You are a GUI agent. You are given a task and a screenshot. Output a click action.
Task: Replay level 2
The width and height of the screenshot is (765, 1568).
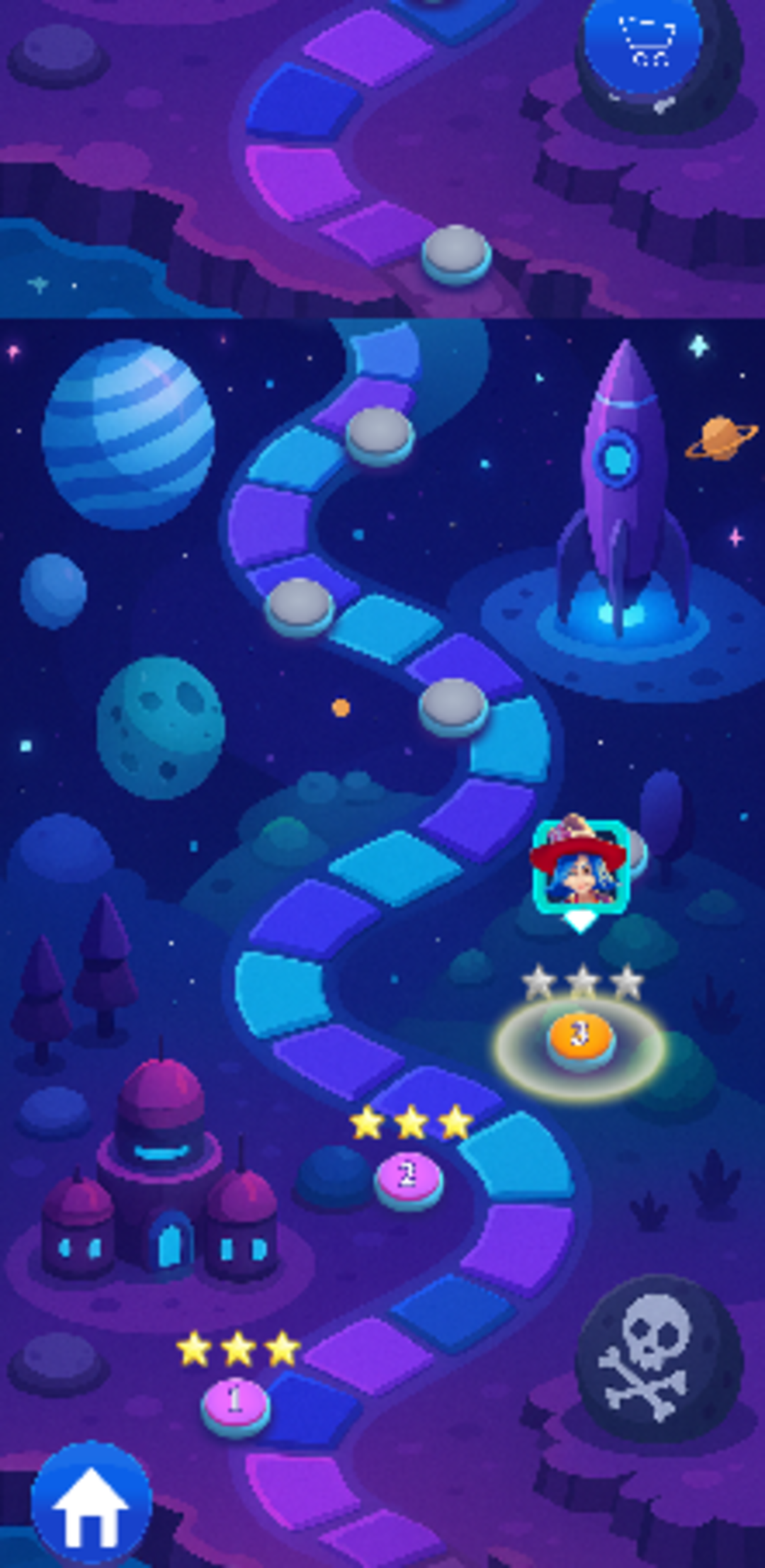pos(408,1176)
